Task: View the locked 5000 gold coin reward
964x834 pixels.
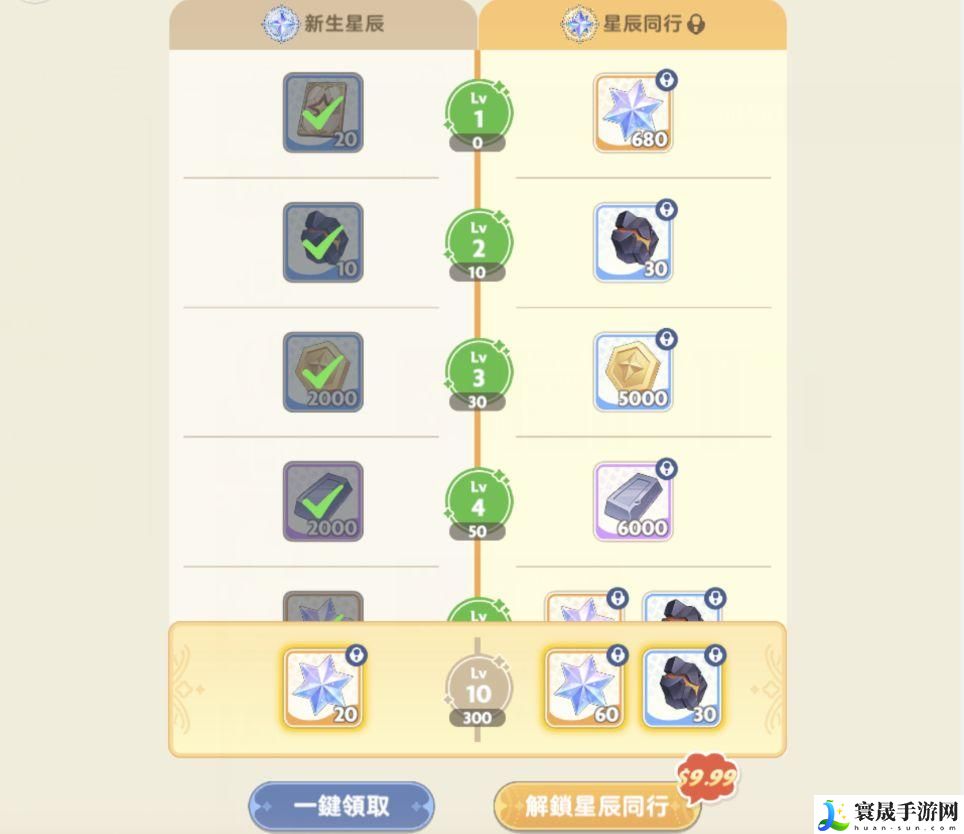Action: [633, 372]
